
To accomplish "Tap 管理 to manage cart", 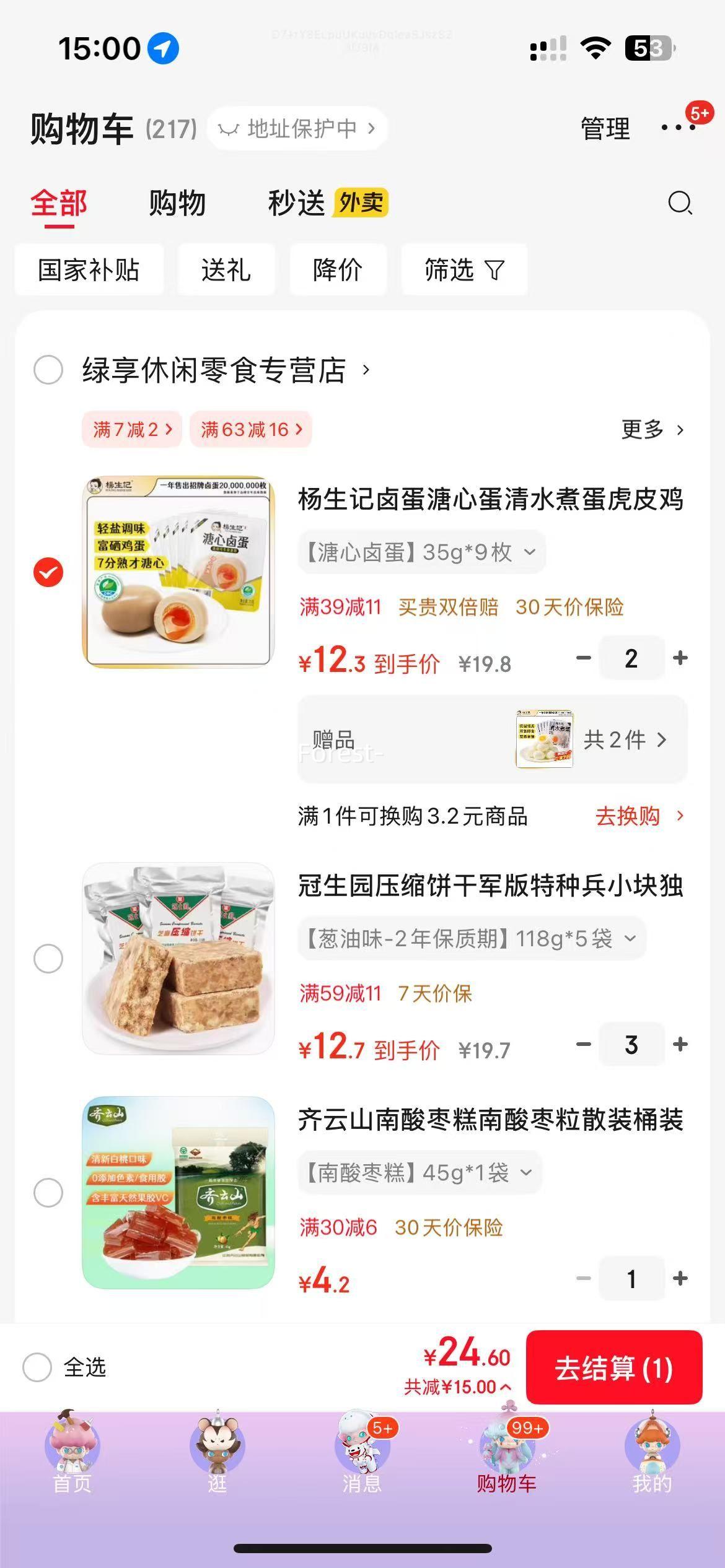I will pos(605,129).
